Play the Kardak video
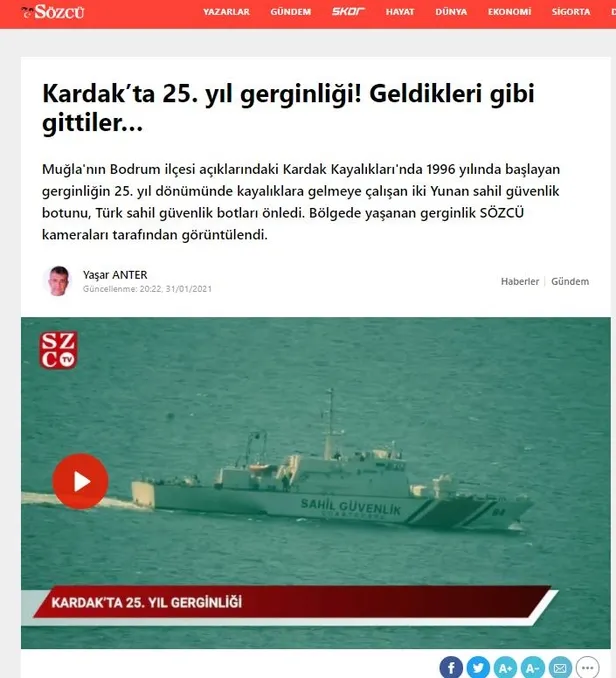 click(80, 481)
